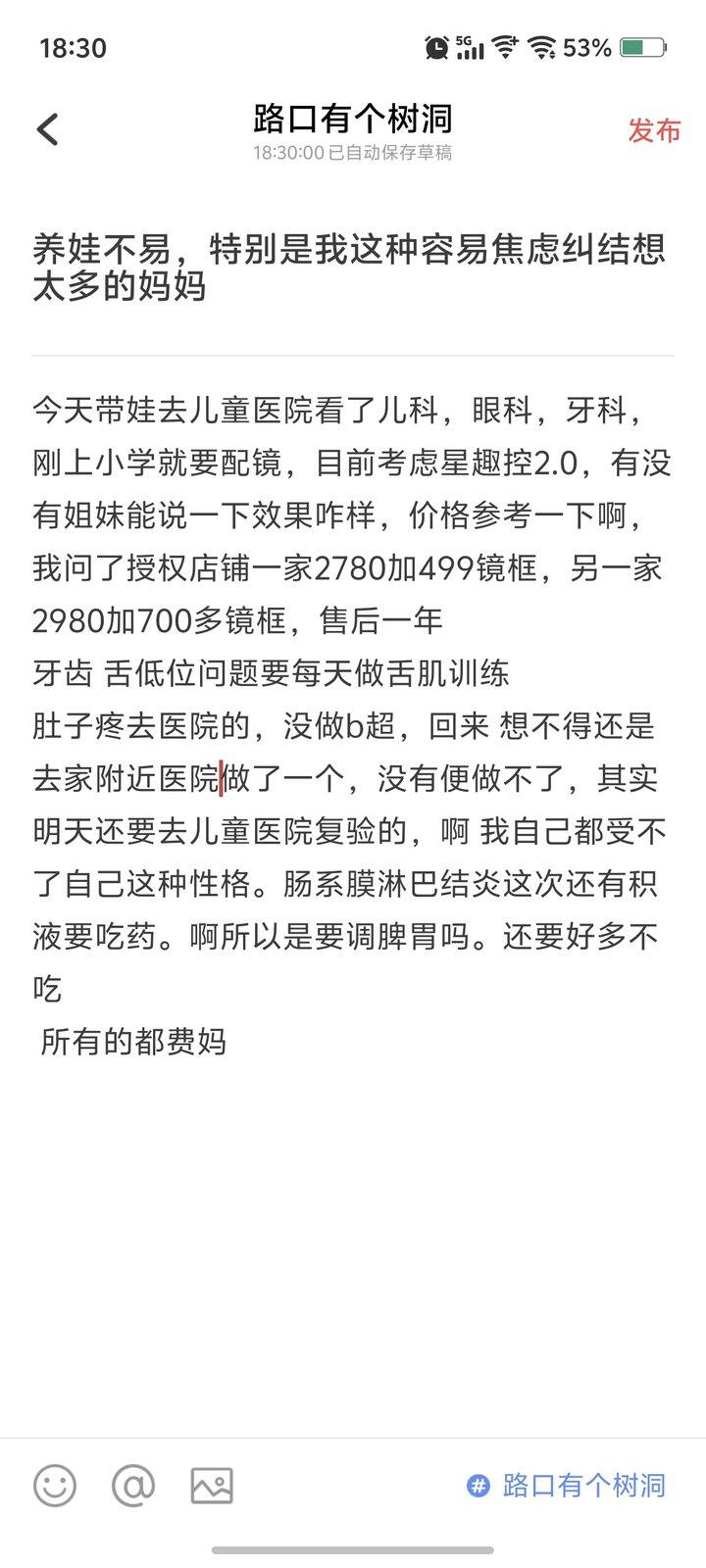Click the blue # topic badge icon
The image size is (706, 1568).
click(x=478, y=1485)
